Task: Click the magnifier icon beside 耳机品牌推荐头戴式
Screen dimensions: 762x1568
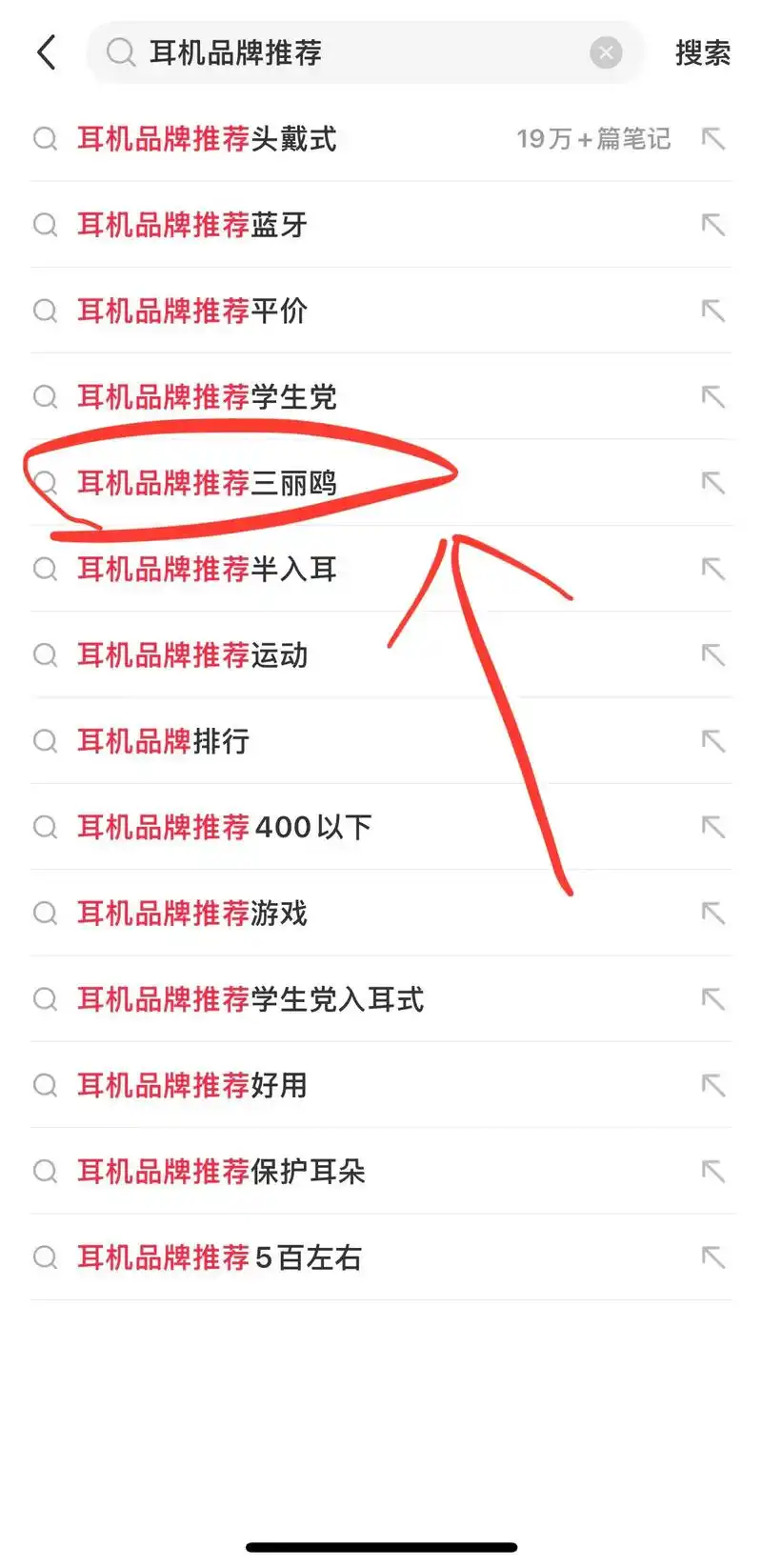Action: [45, 139]
